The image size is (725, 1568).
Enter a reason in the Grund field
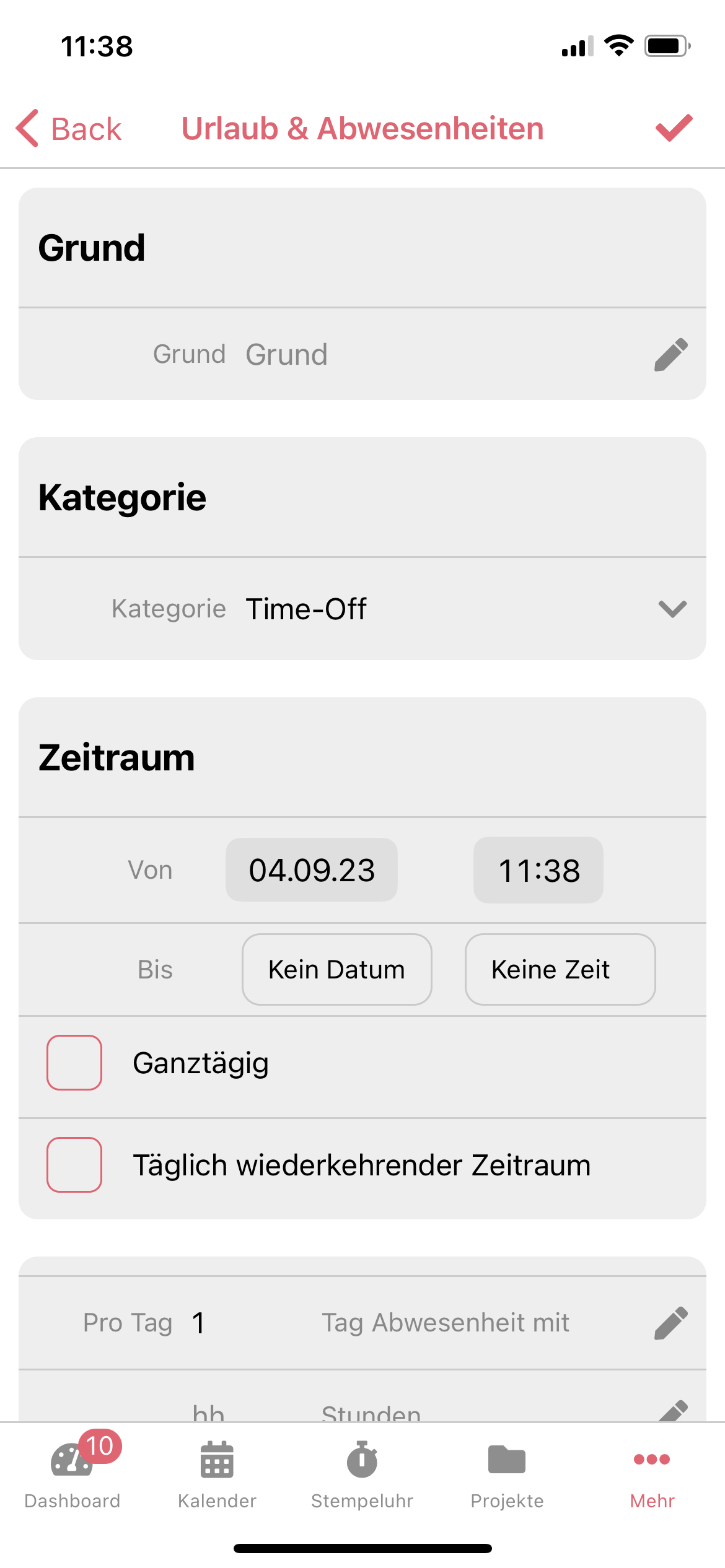coord(434,355)
